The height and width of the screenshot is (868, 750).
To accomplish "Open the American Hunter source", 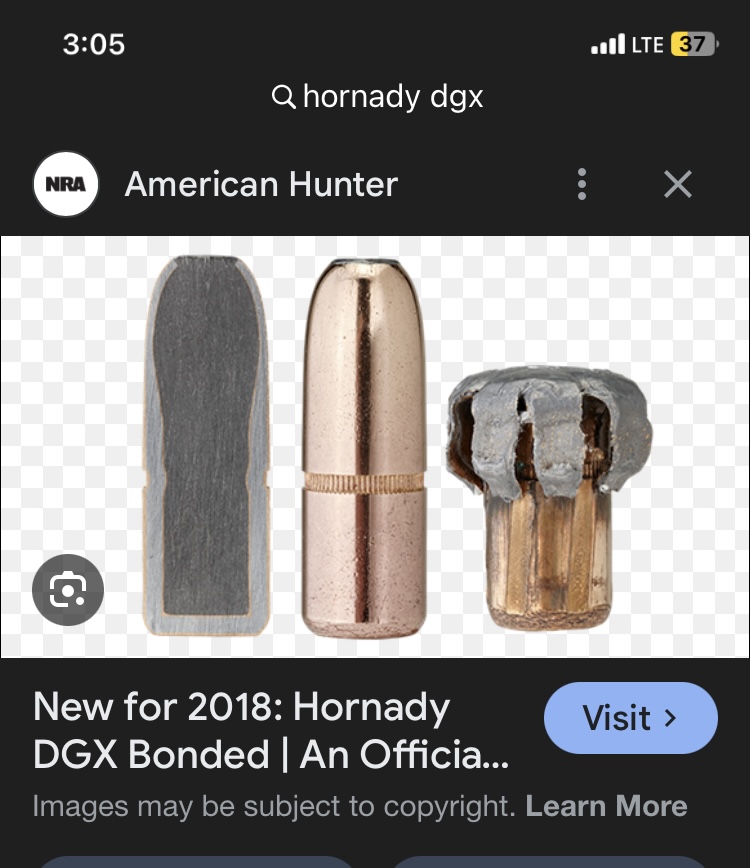I will click(260, 184).
